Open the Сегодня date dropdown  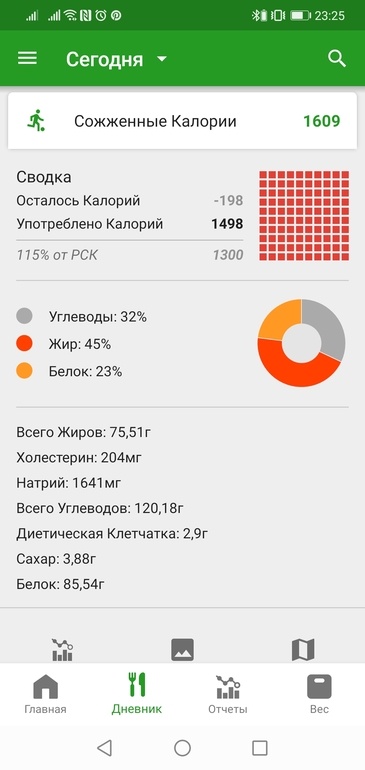click(116, 59)
